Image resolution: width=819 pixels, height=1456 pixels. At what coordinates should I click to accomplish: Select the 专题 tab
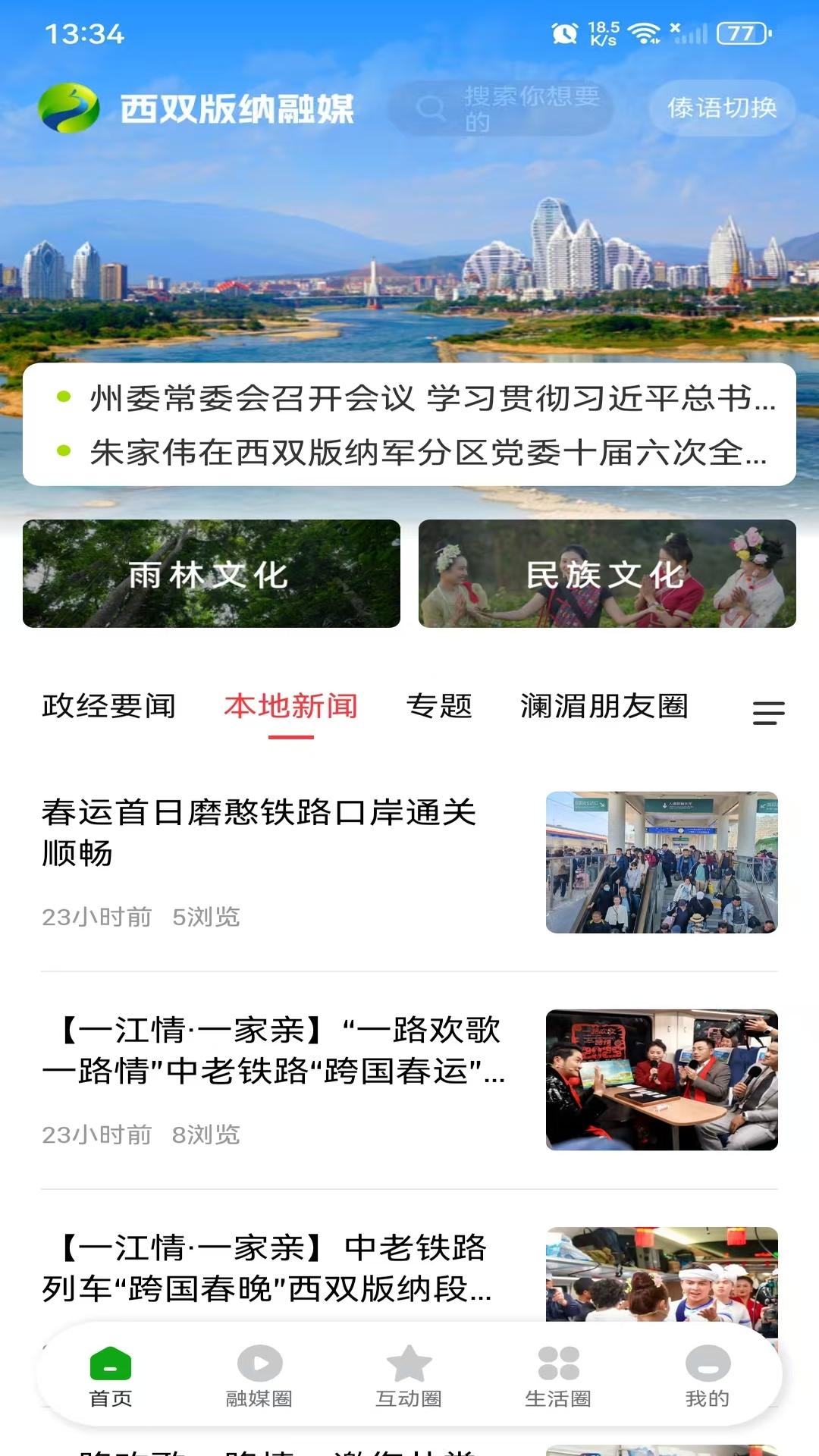(x=441, y=707)
